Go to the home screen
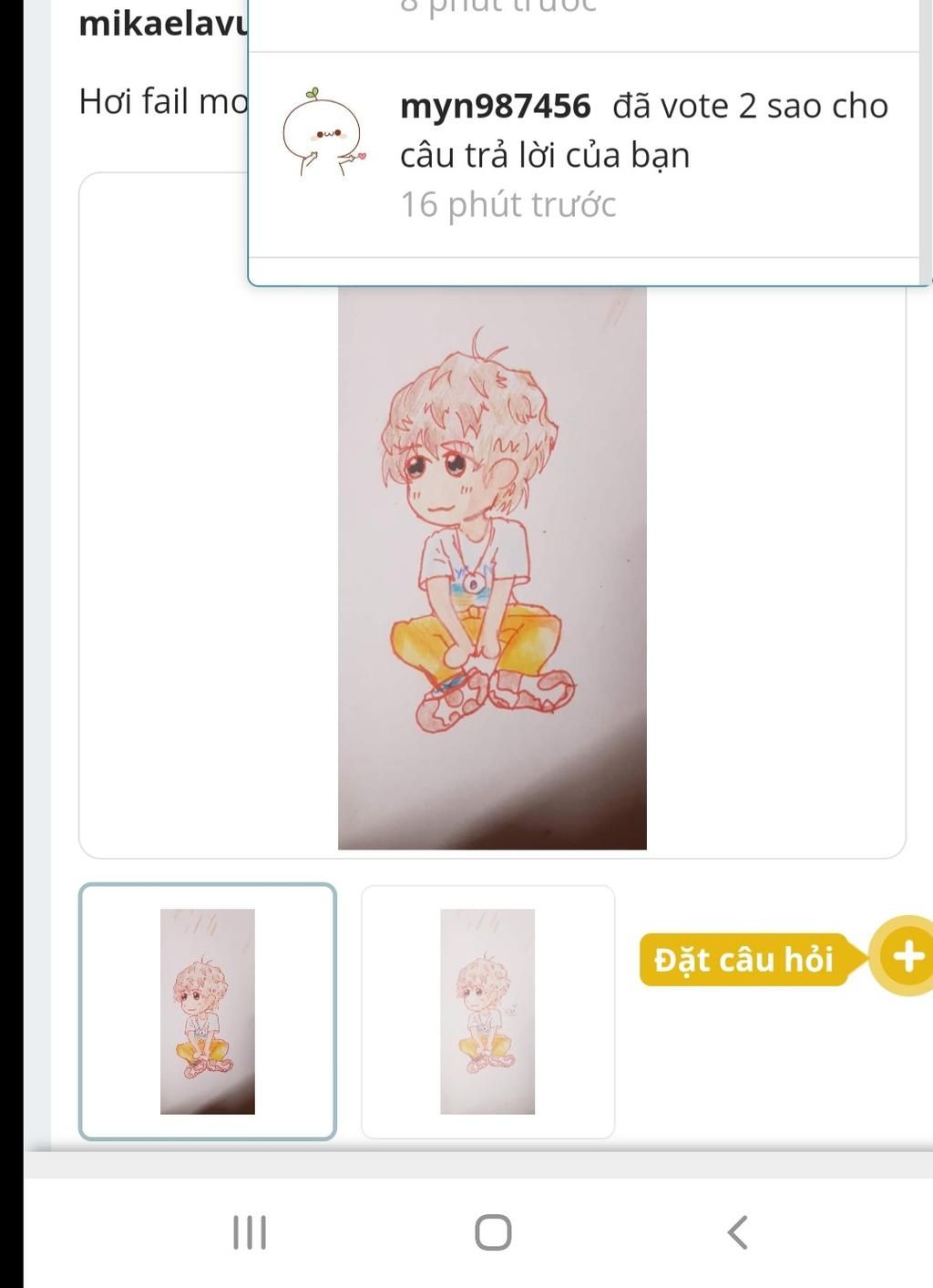 [x=493, y=1232]
